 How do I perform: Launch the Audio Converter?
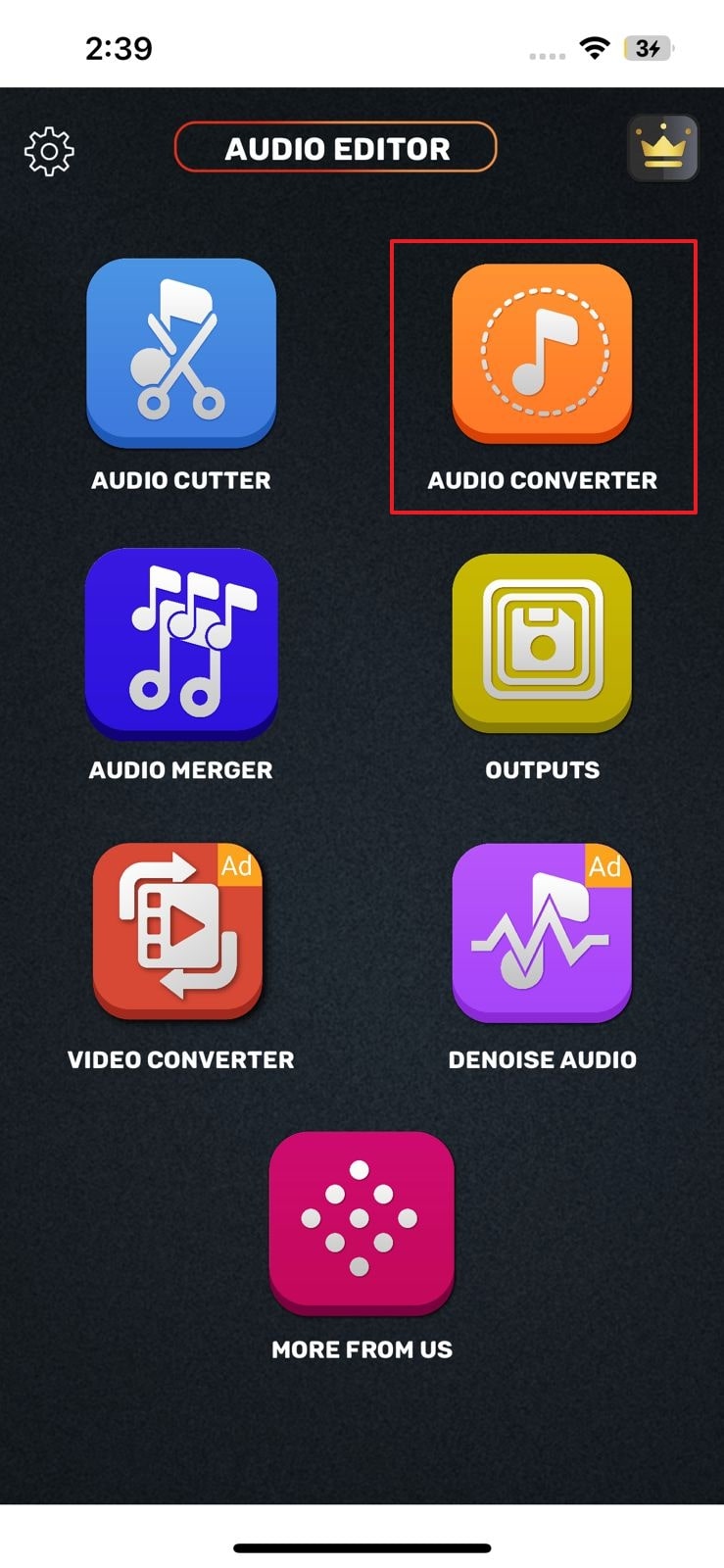pos(542,353)
